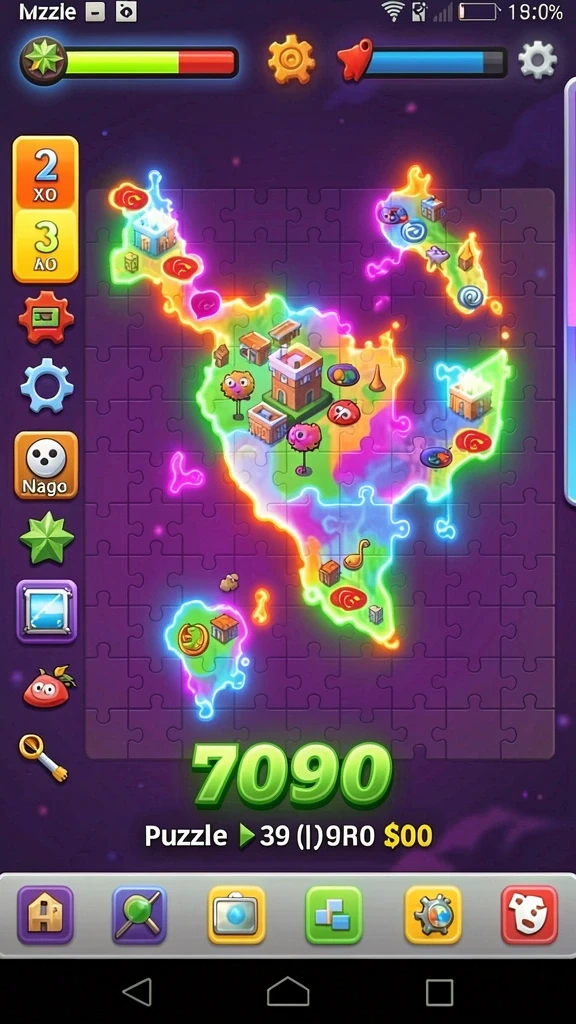Use the magnifying glass tool

click(x=43, y=758)
